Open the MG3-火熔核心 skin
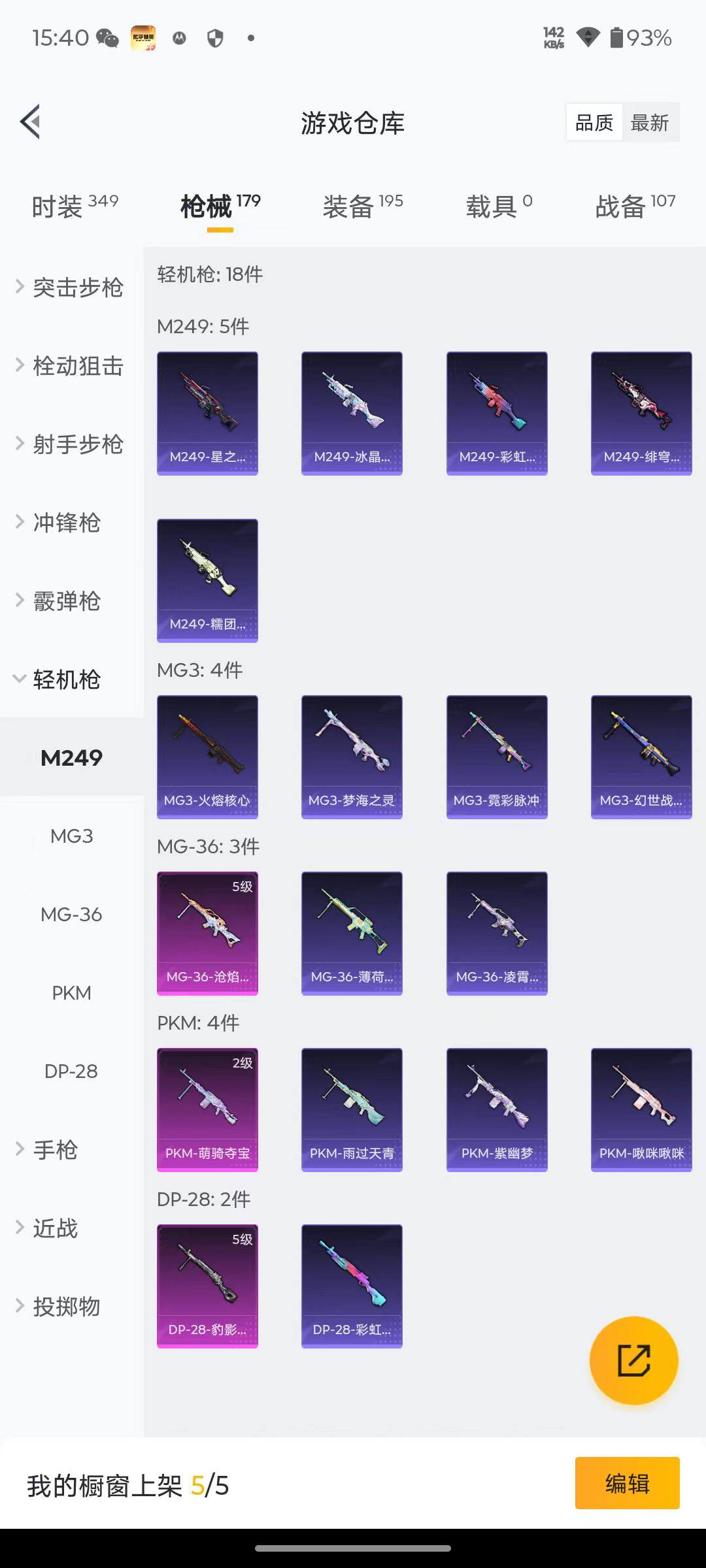This screenshot has width=706, height=1568. point(207,757)
